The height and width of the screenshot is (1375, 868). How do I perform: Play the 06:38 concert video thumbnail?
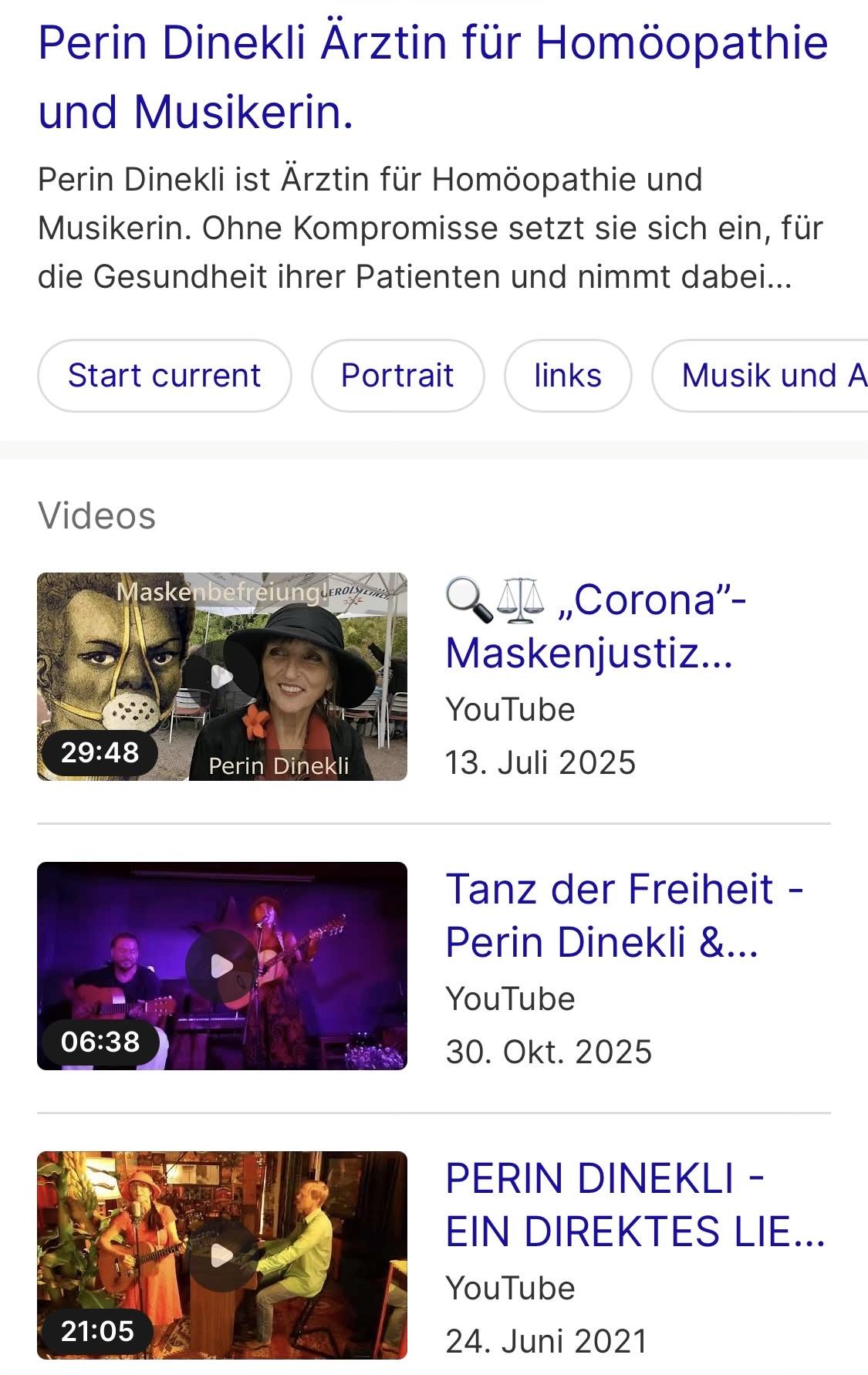[x=222, y=965]
